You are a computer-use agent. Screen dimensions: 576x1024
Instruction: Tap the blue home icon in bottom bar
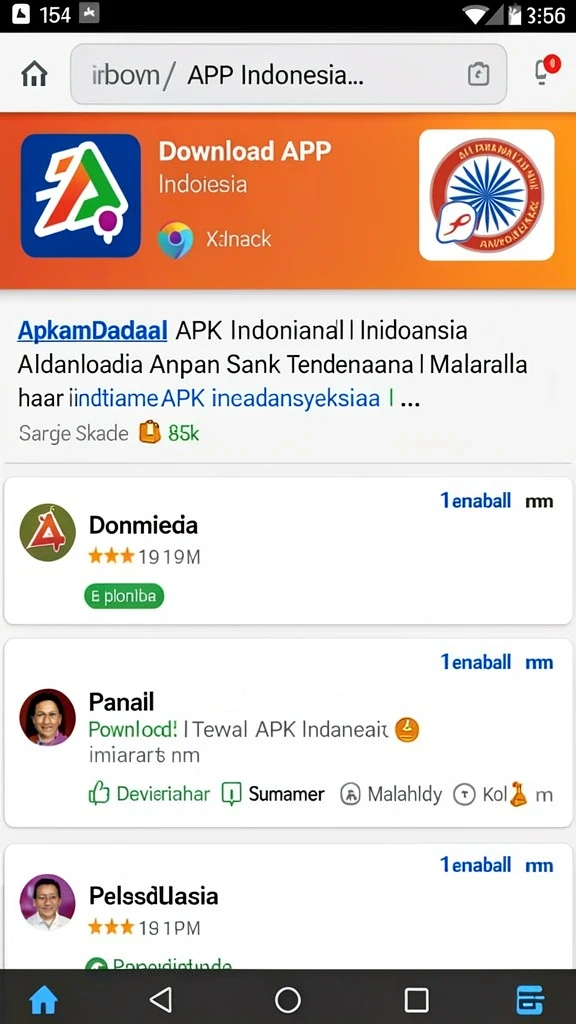pyautogui.click(x=44, y=999)
